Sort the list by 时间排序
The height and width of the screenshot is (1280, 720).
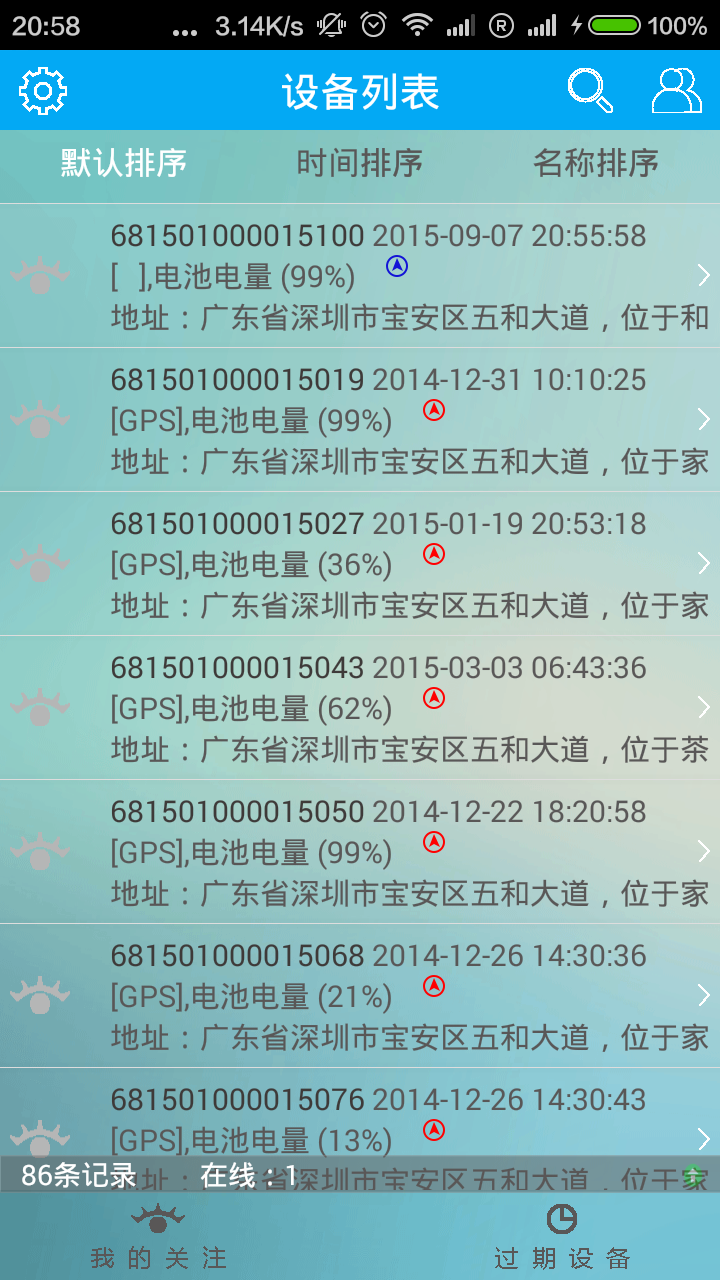(x=360, y=163)
